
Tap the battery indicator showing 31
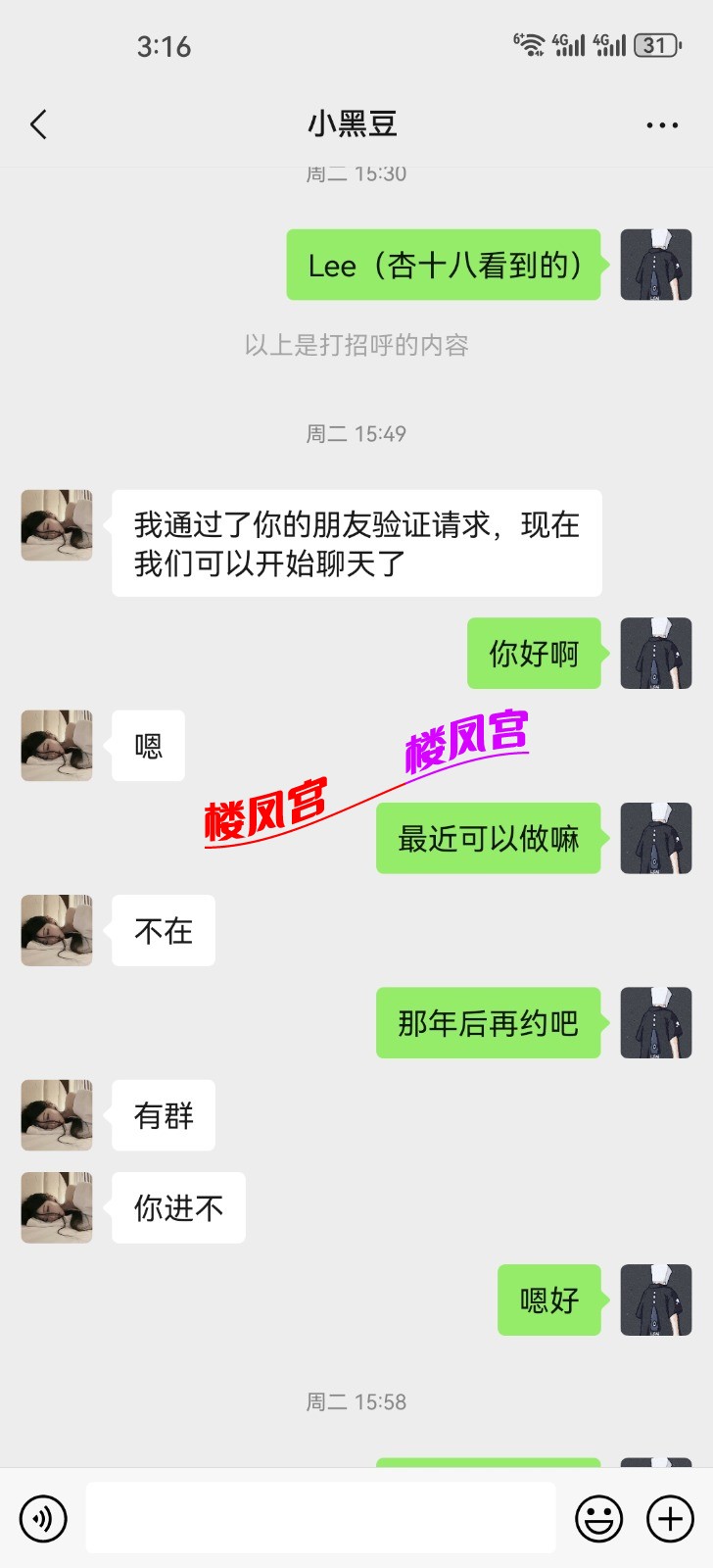(x=658, y=44)
